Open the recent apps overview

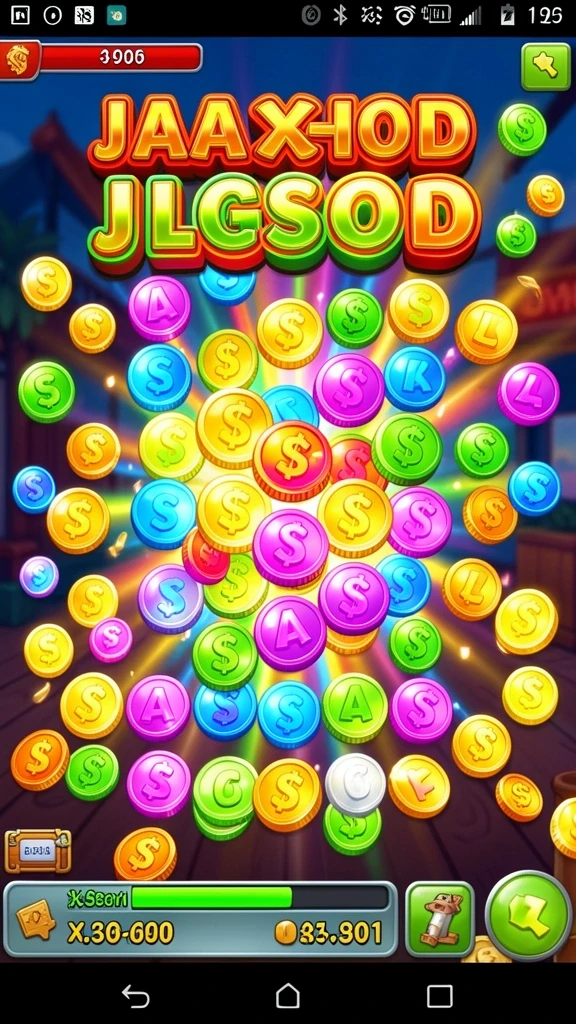click(x=440, y=996)
